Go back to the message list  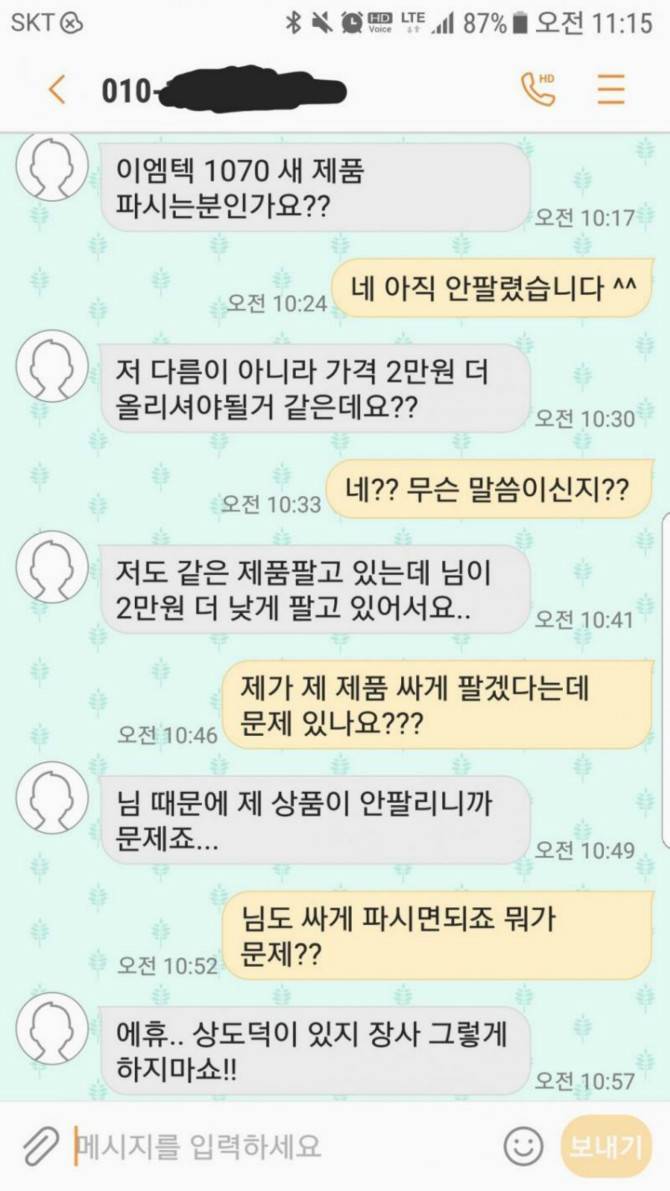[x=56, y=90]
